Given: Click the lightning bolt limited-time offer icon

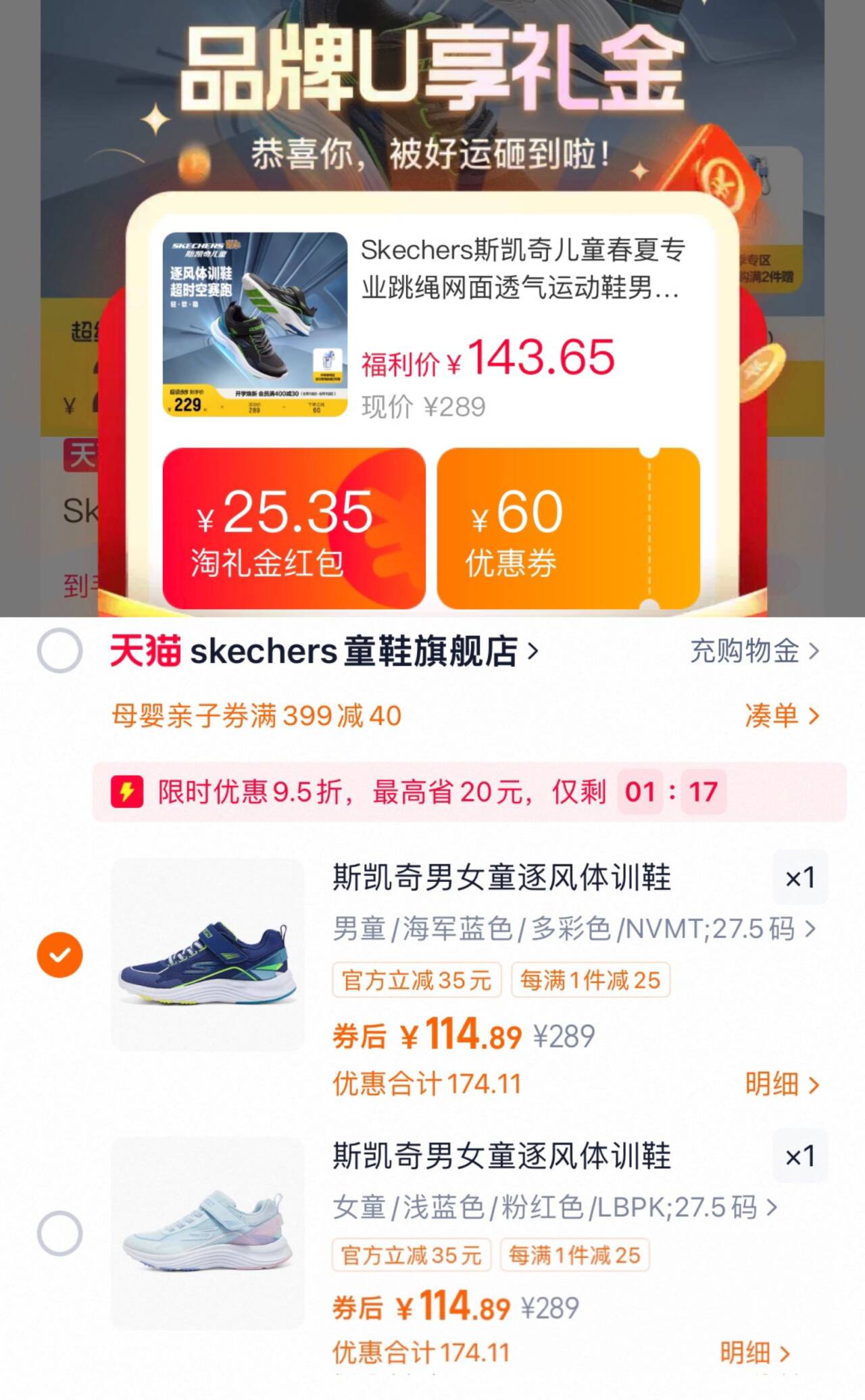Looking at the screenshot, I should click(129, 789).
